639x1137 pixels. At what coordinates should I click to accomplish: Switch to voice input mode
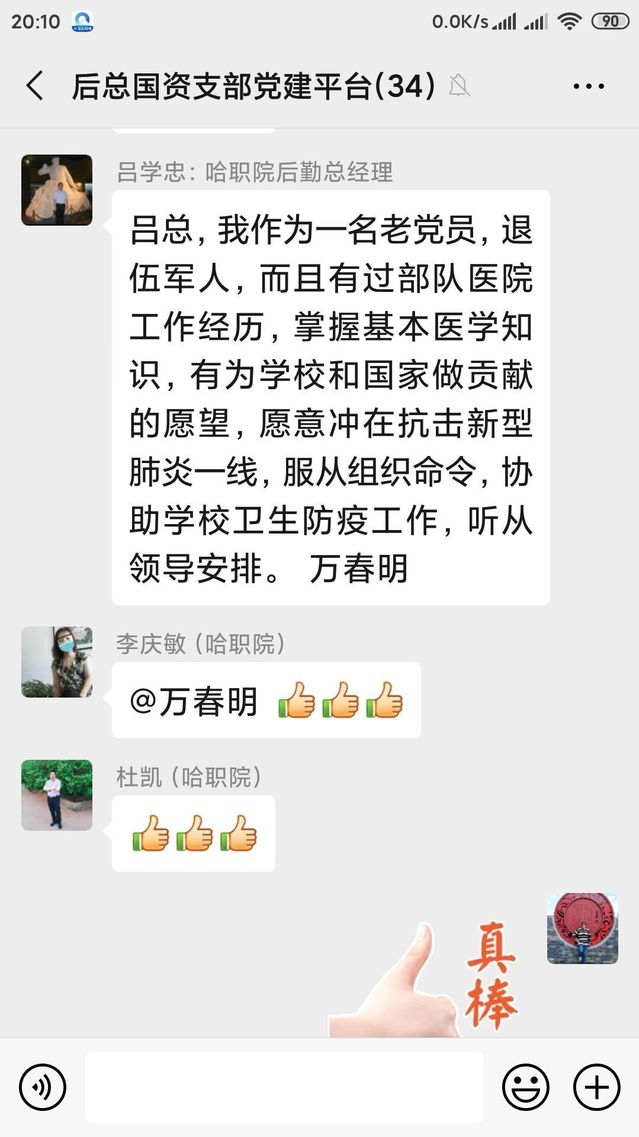pyautogui.click(x=42, y=1087)
